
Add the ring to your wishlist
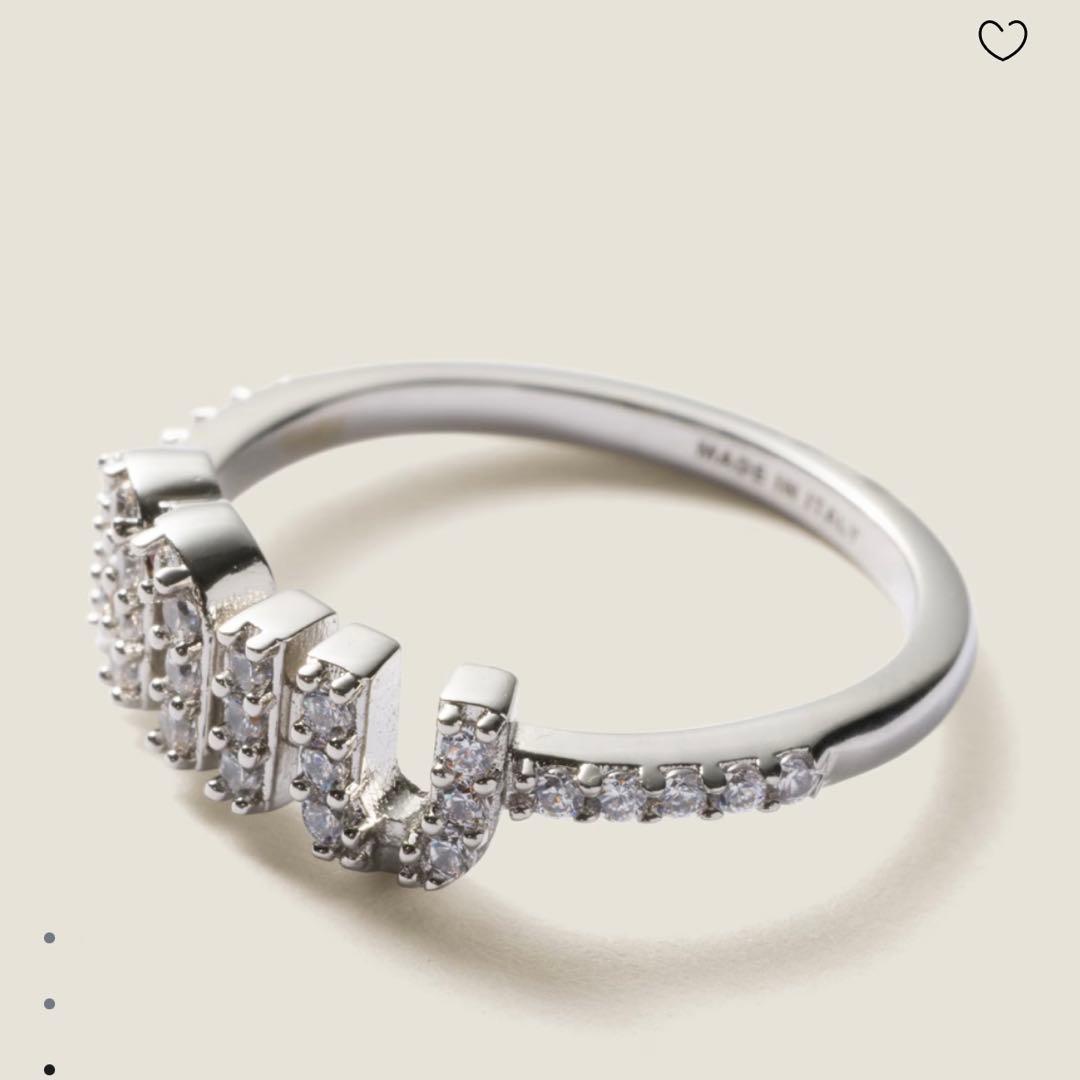click(1002, 41)
